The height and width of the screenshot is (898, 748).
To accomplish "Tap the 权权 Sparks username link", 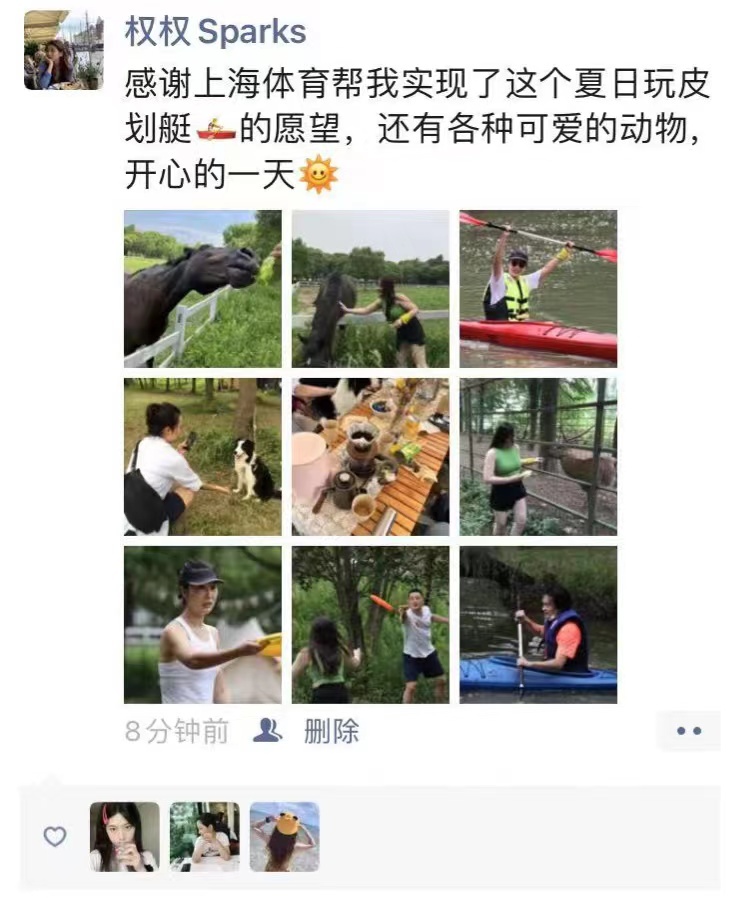I will [215, 32].
